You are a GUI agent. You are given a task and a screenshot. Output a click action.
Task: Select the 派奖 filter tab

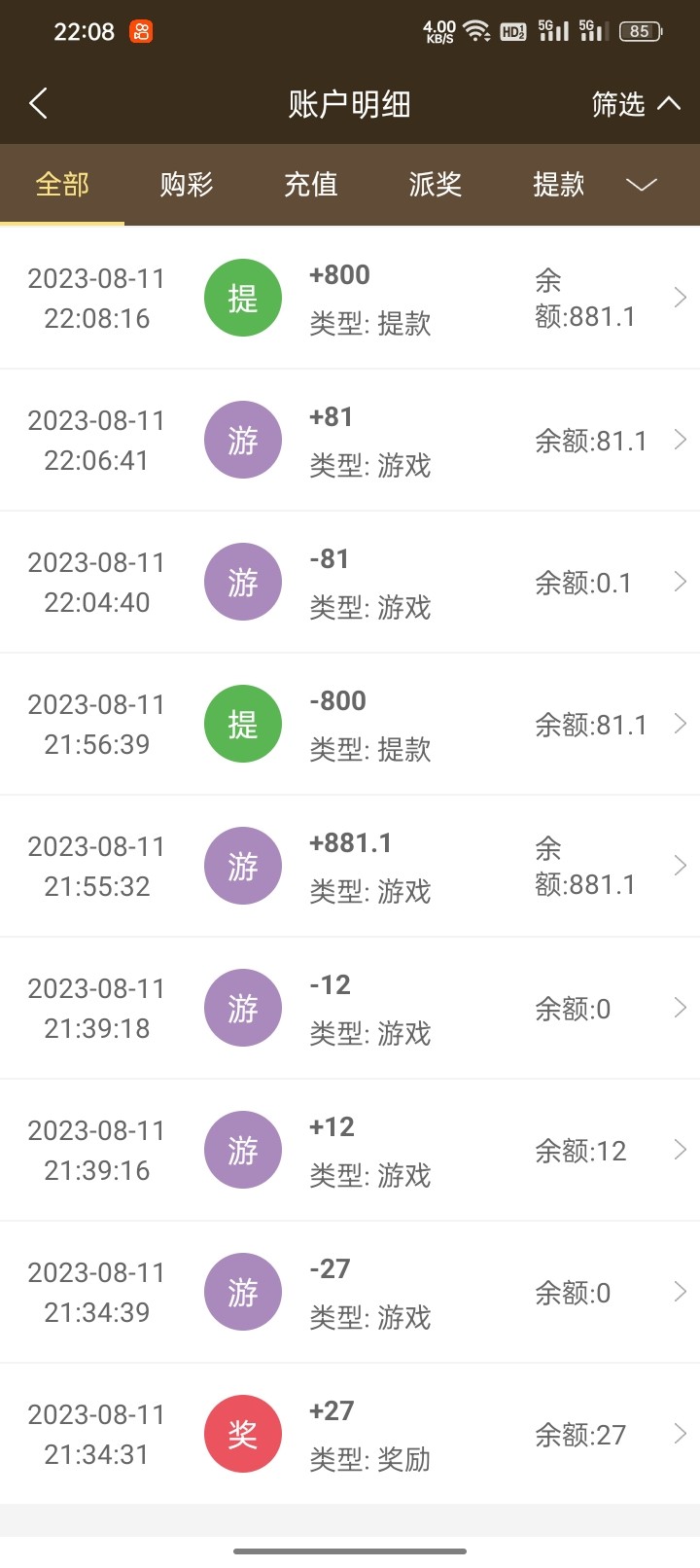coord(434,185)
